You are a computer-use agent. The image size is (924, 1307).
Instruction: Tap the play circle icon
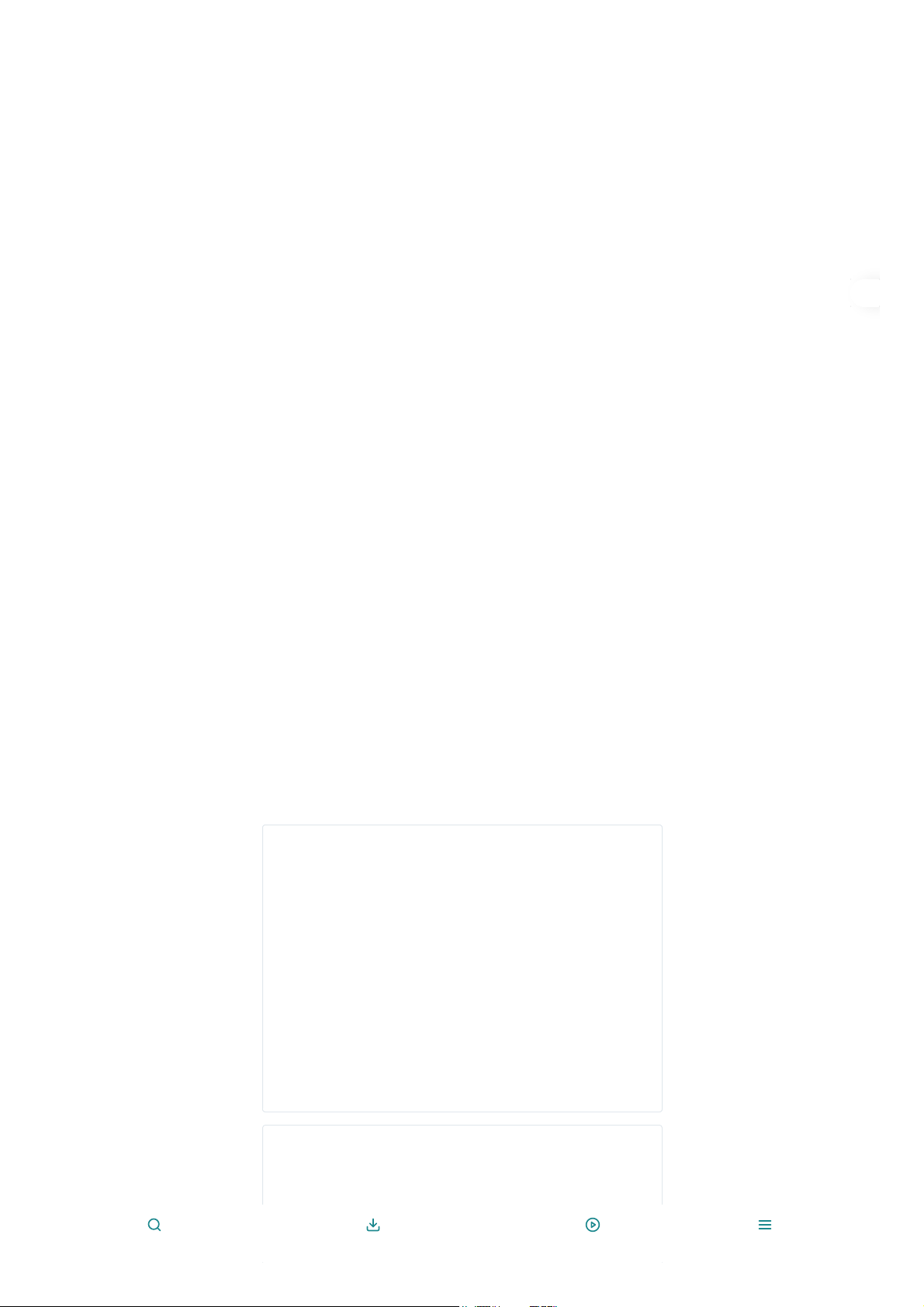[x=593, y=1225]
